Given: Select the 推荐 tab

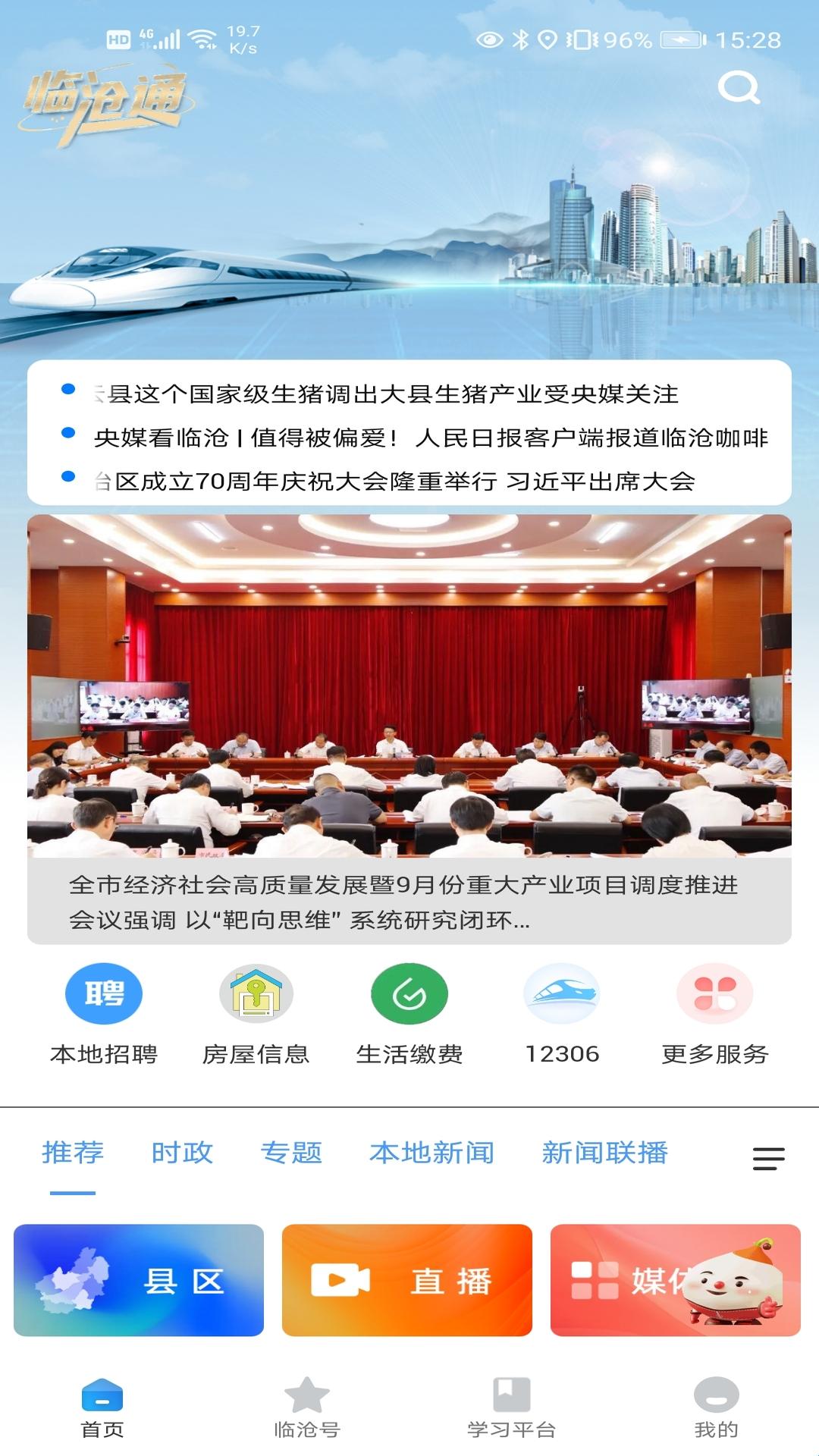Looking at the screenshot, I should point(73,1153).
